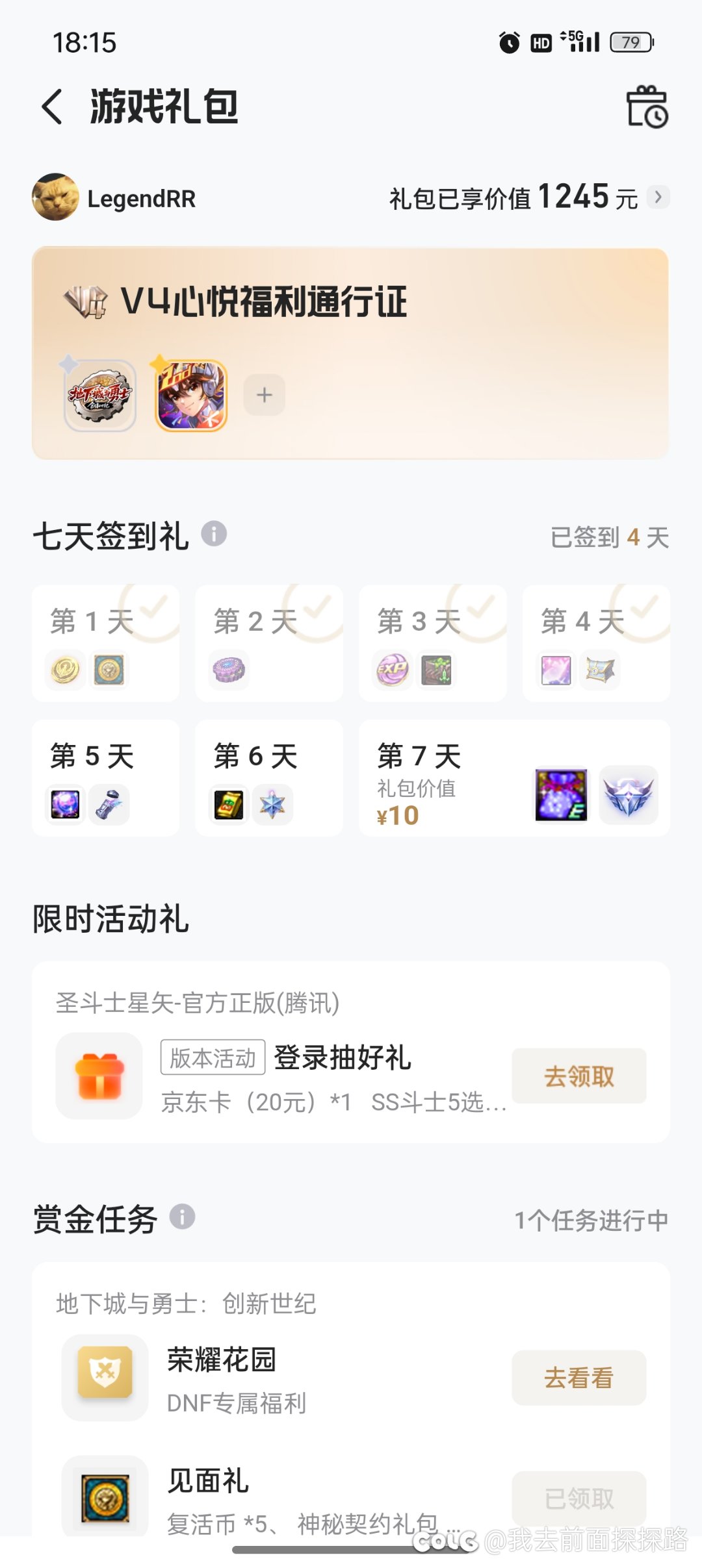702x1568 pixels.
Task: Select the 地下城与勇士 game icon
Action: 100,396
